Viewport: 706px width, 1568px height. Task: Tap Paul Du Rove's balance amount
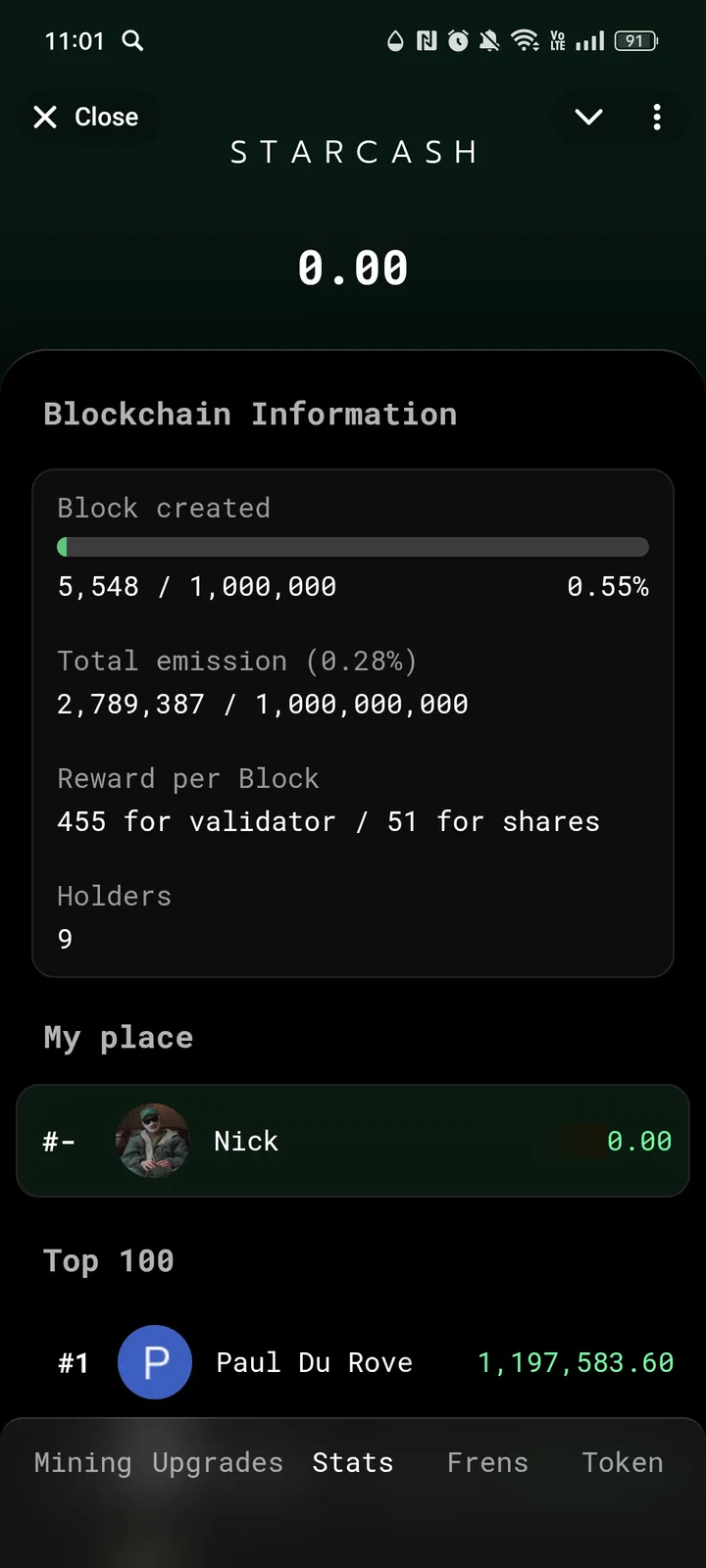pyautogui.click(x=575, y=1362)
